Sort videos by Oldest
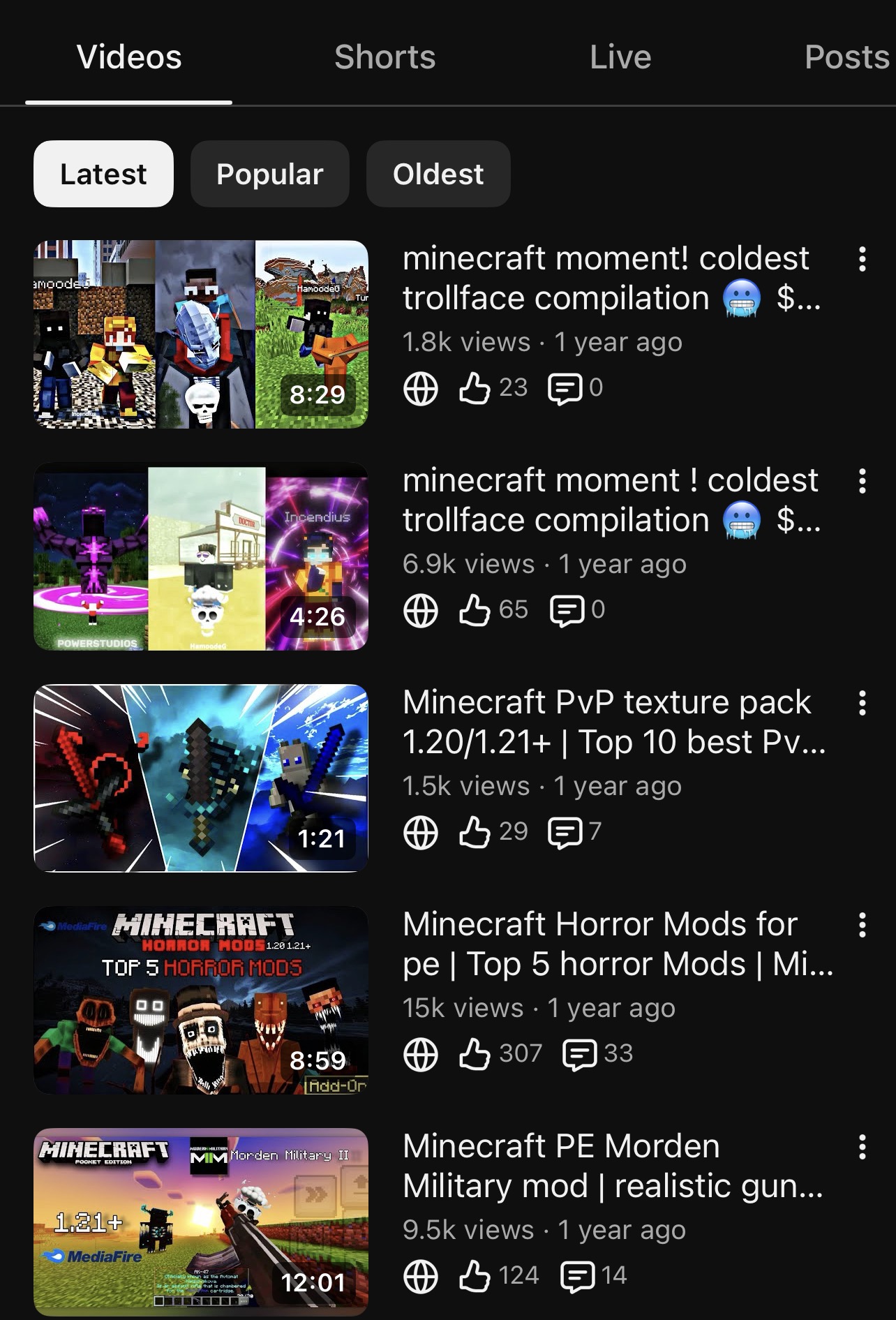Image resolution: width=896 pixels, height=1320 pixels. pos(438,174)
